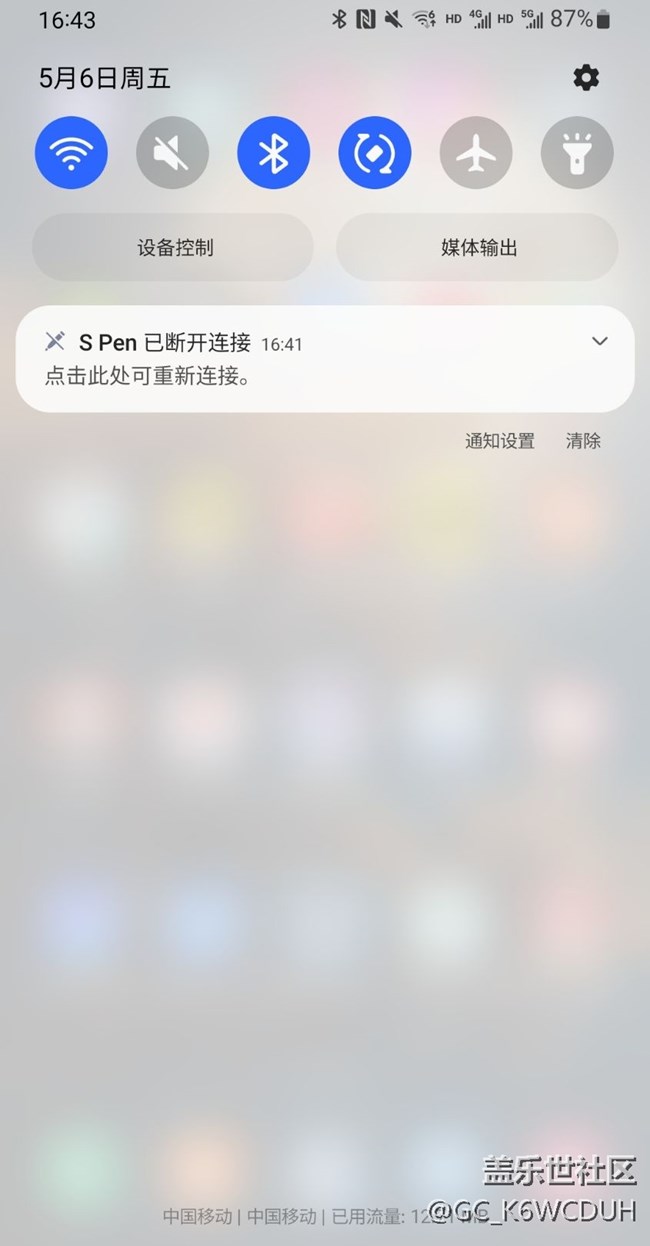Expand the S Pen notification chevron
This screenshot has width=650, height=1246.
[599, 341]
